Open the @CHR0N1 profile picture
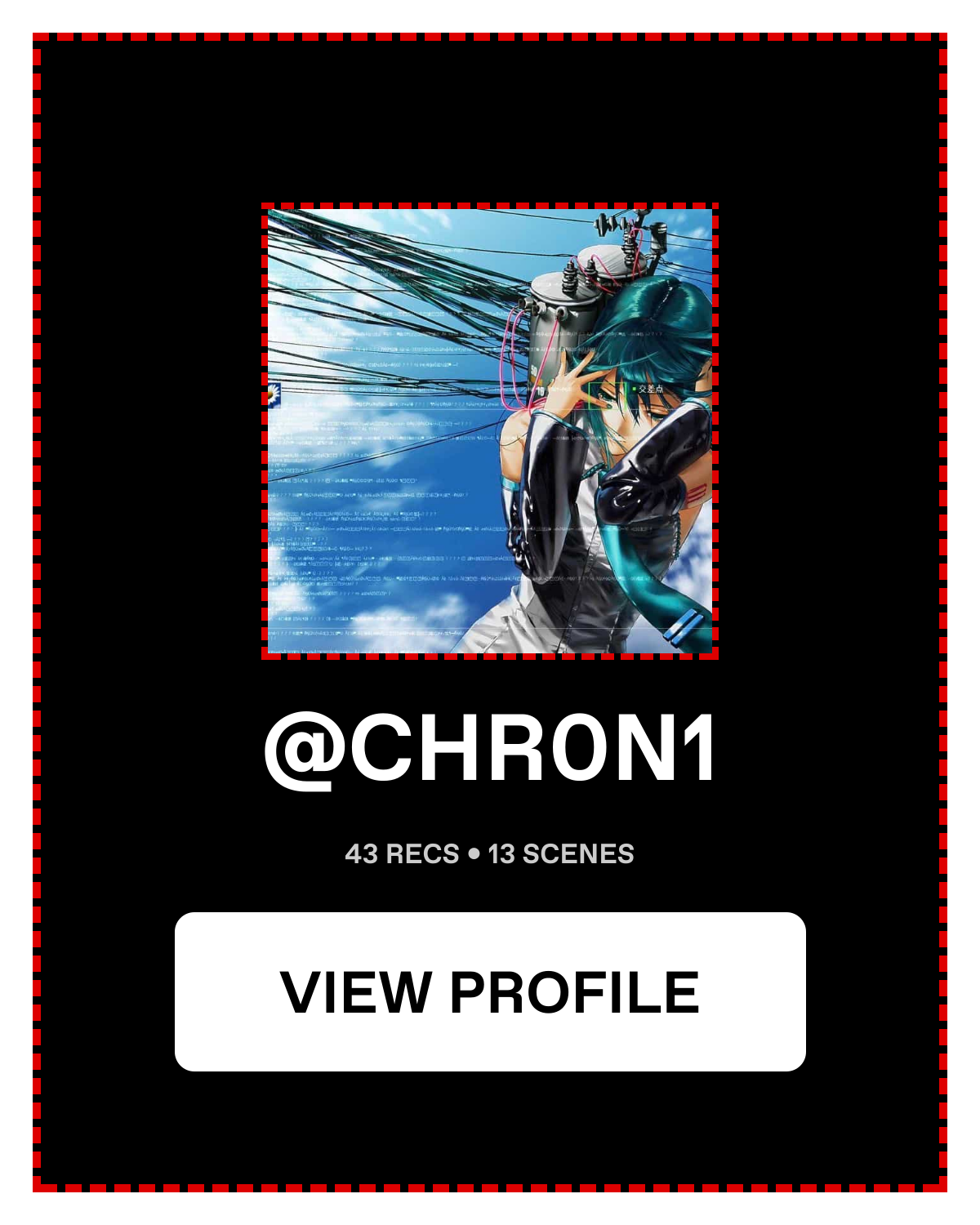Image resolution: width=980 pixels, height=1225 pixels. [490, 431]
